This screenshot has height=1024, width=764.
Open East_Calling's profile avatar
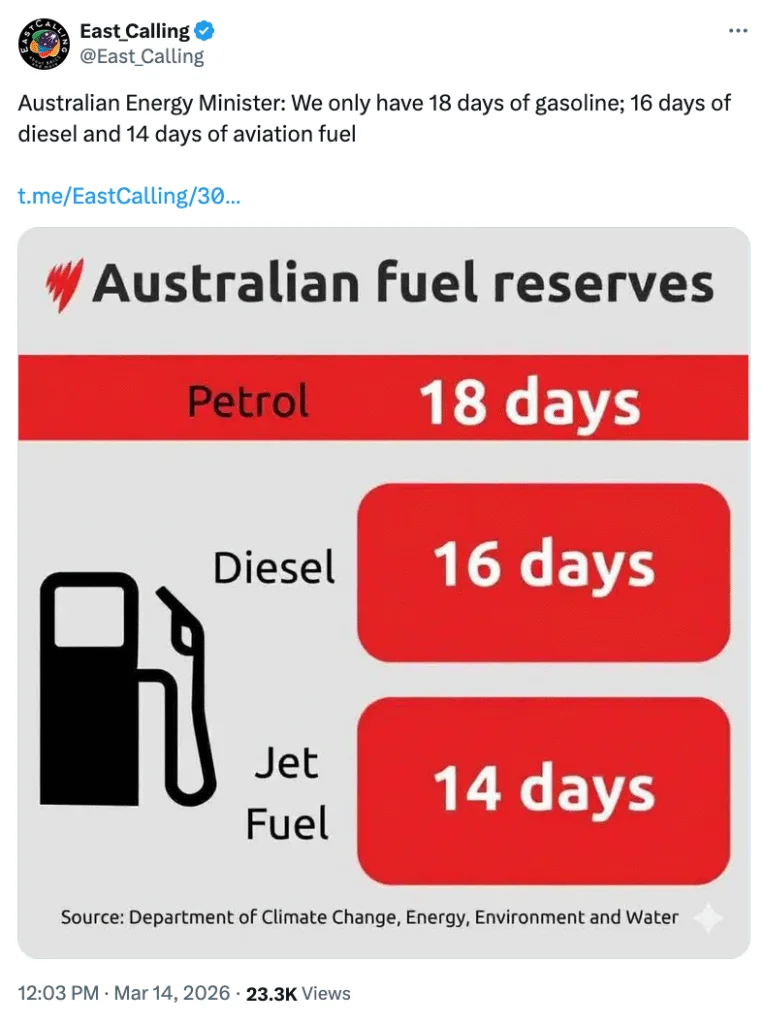click(42, 44)
